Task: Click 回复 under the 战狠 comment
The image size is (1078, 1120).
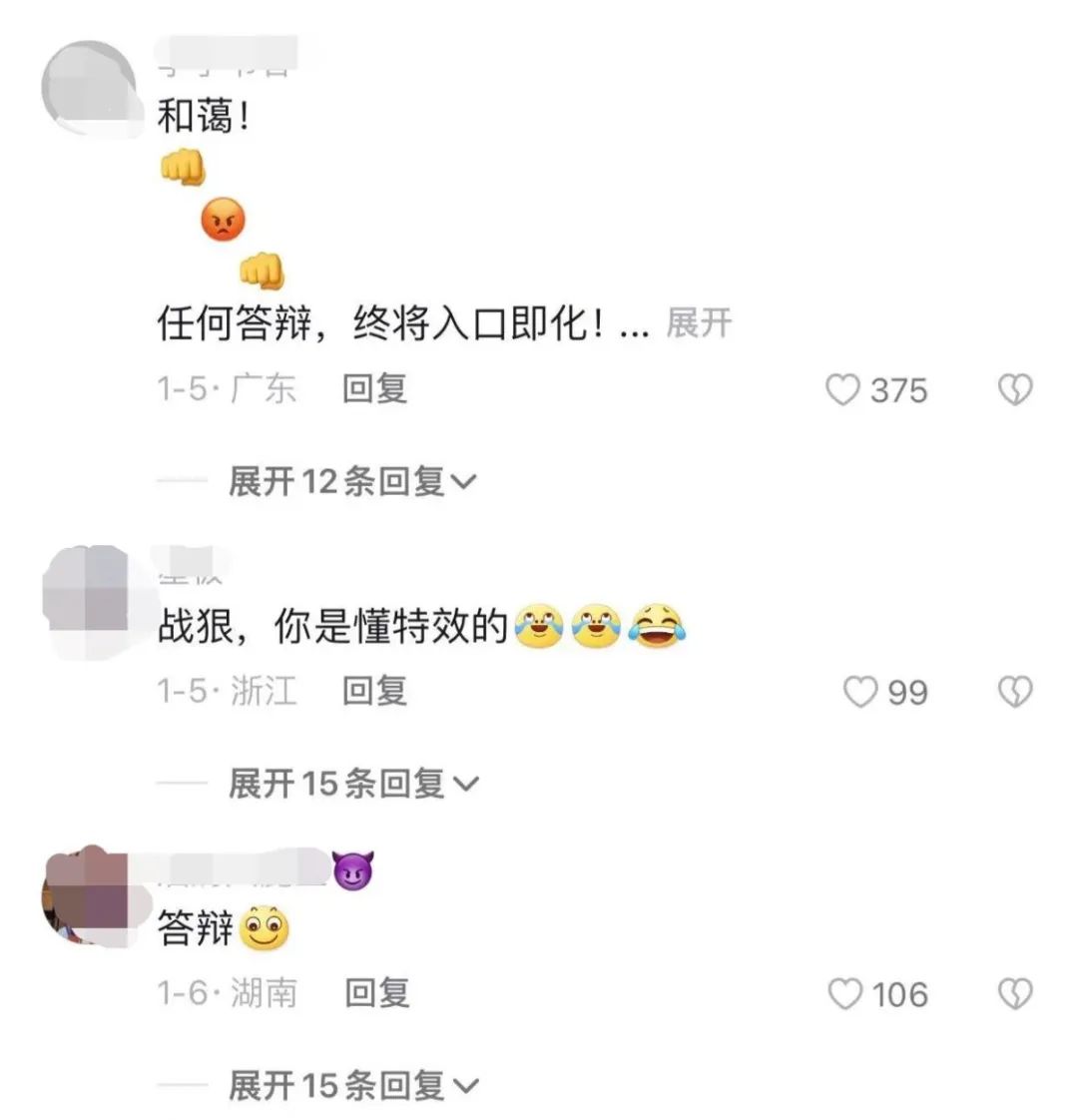Action: (373, 692)
